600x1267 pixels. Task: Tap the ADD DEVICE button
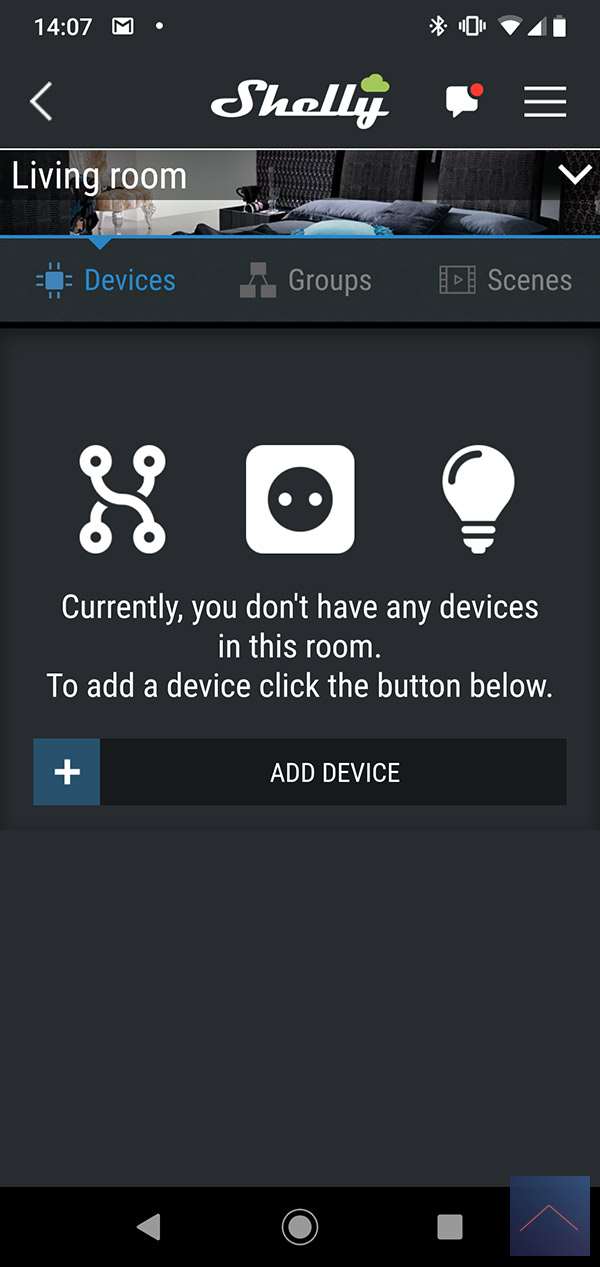point(300,772)
